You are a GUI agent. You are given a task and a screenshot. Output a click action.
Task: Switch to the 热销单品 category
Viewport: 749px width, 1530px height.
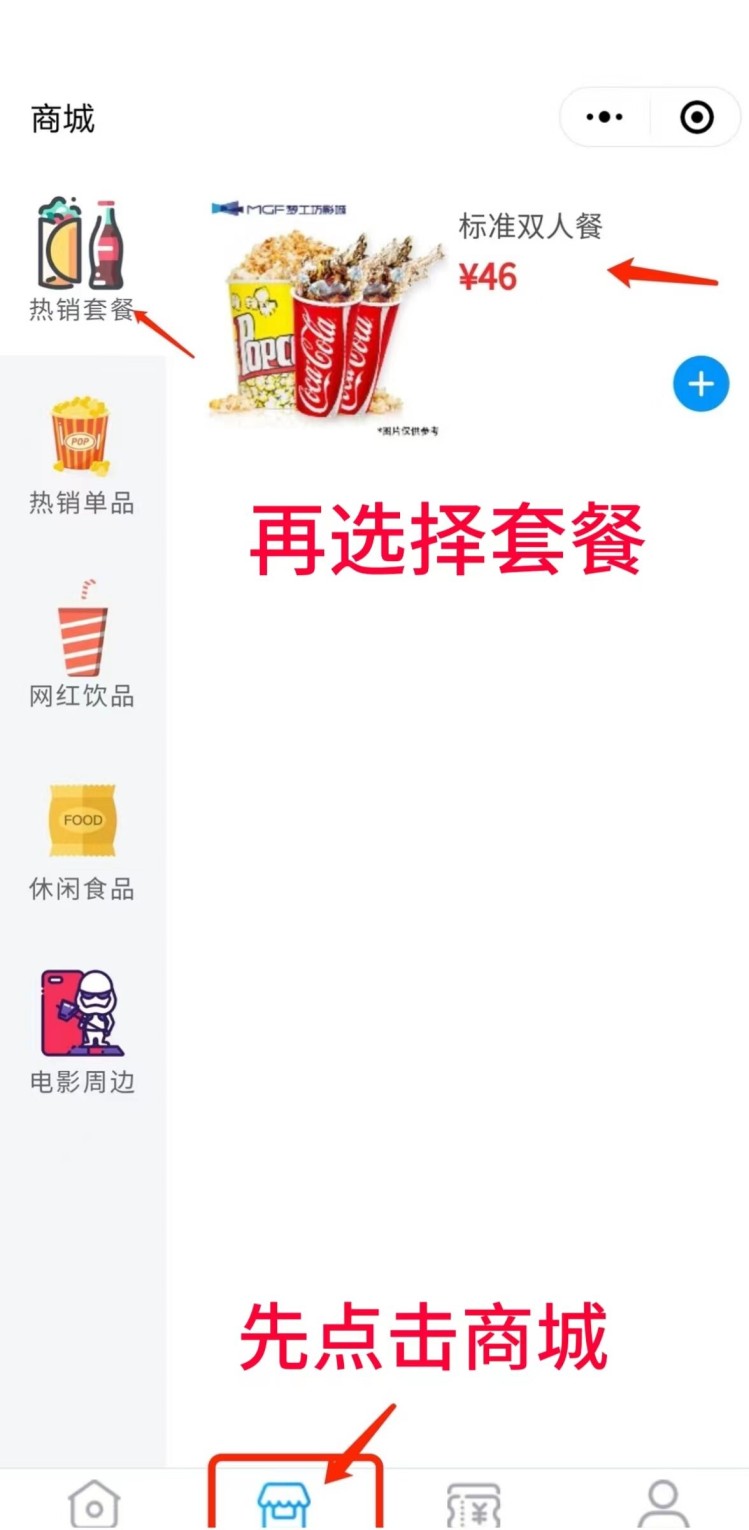tap(81, 455)
